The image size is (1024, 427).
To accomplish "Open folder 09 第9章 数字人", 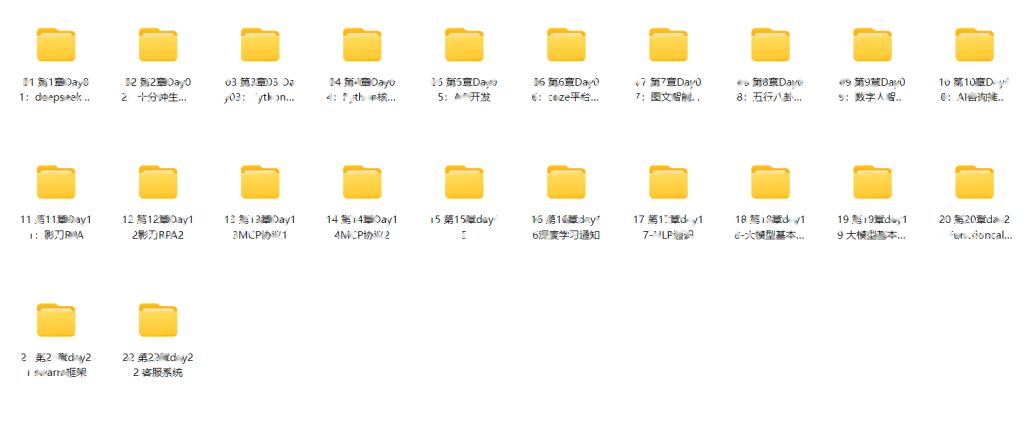I will click(x=872, y=46).
